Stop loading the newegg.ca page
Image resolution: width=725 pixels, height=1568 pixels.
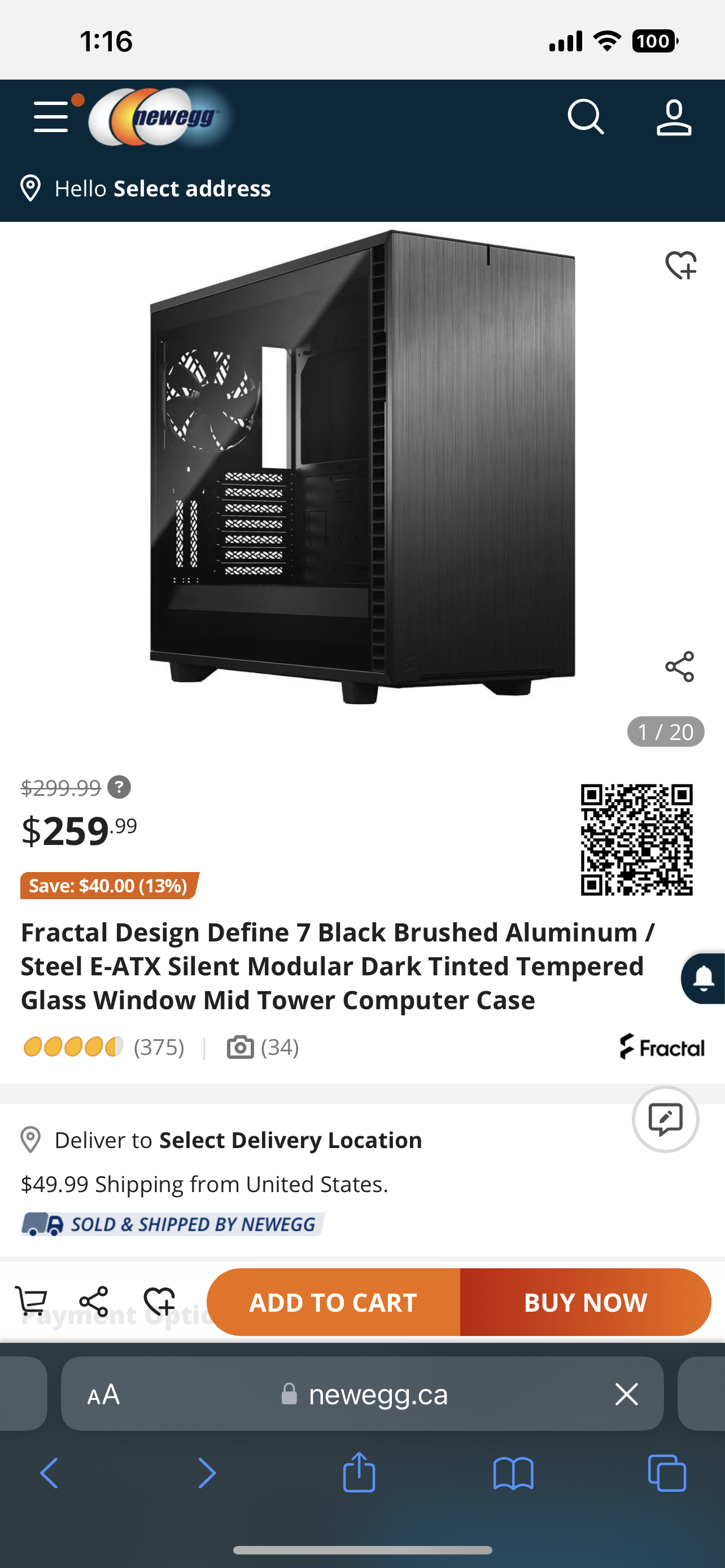click(626, 1394)
